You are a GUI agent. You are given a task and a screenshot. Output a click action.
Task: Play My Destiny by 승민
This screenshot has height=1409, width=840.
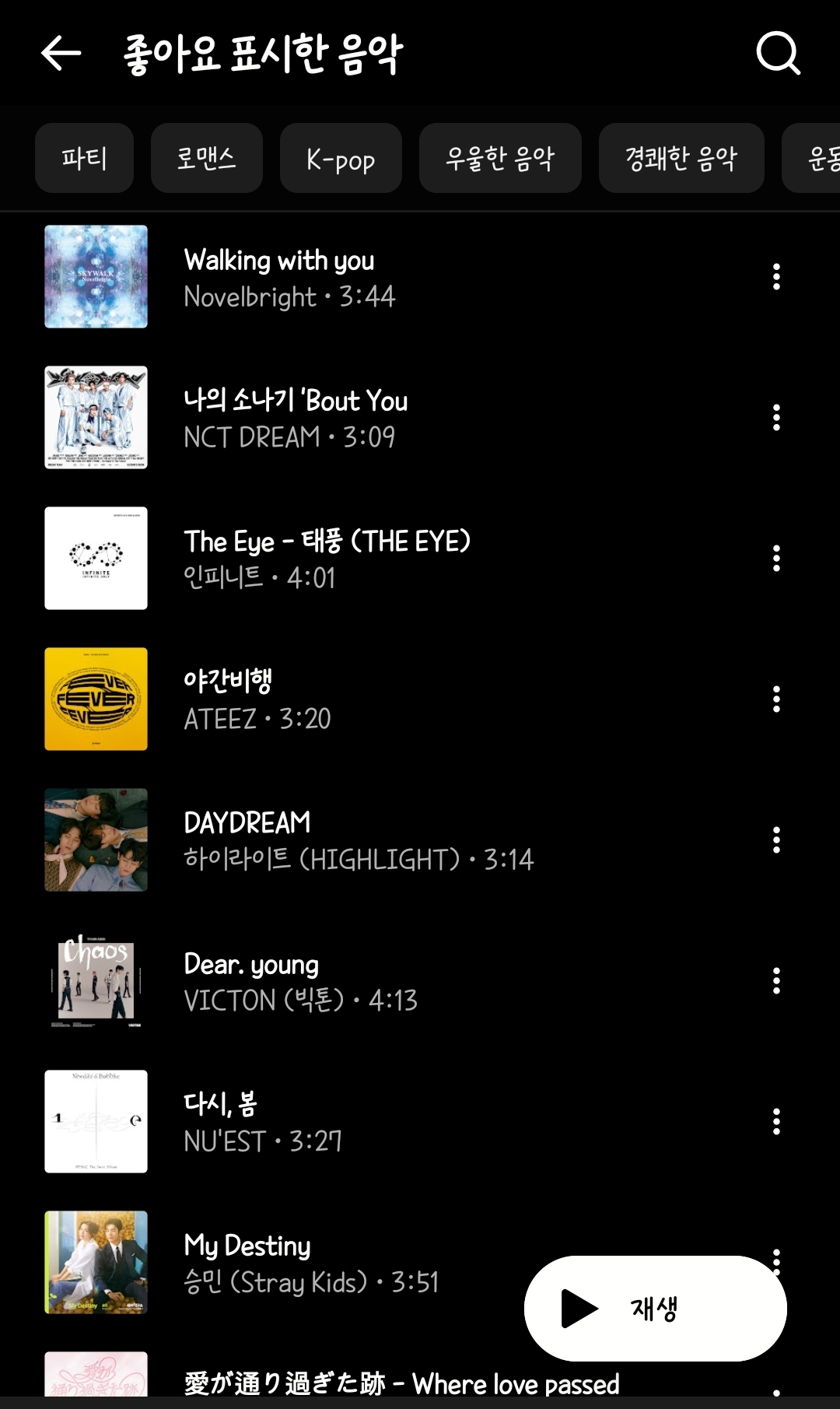[x=311, y=1263]
